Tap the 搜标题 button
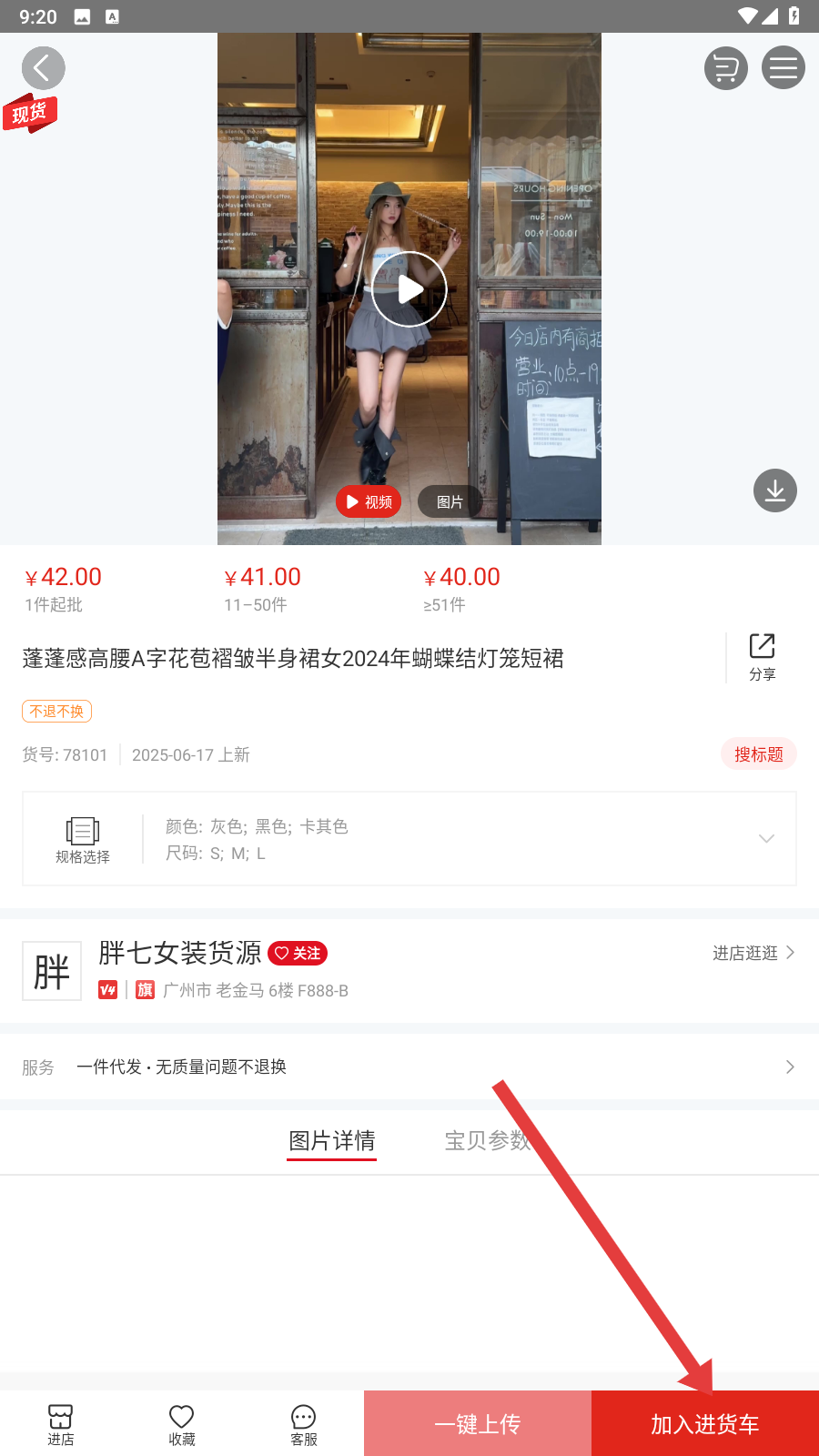The width and height of the screenshot is (819, 1456). (758, 754)
